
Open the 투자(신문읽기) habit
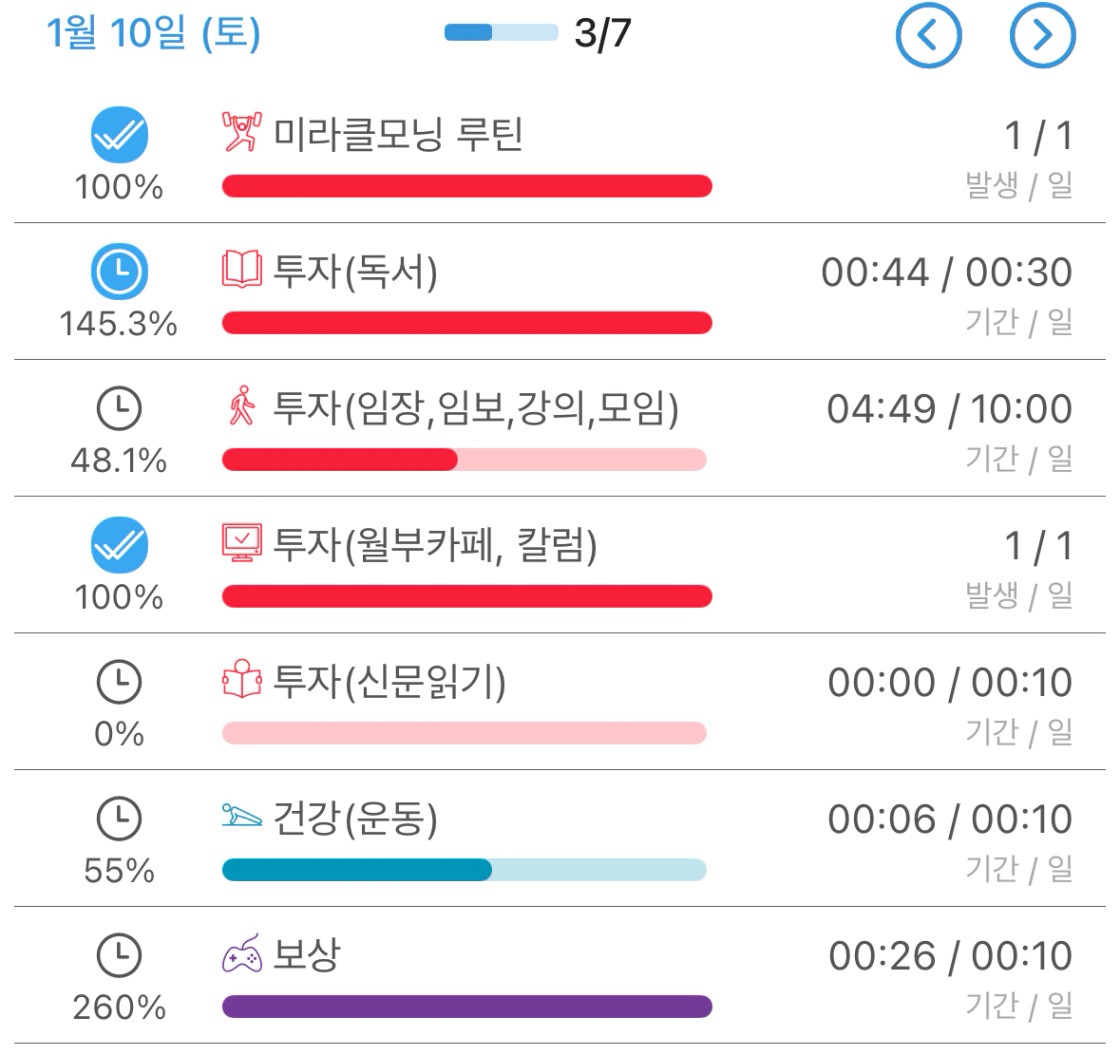coord(388,683)
